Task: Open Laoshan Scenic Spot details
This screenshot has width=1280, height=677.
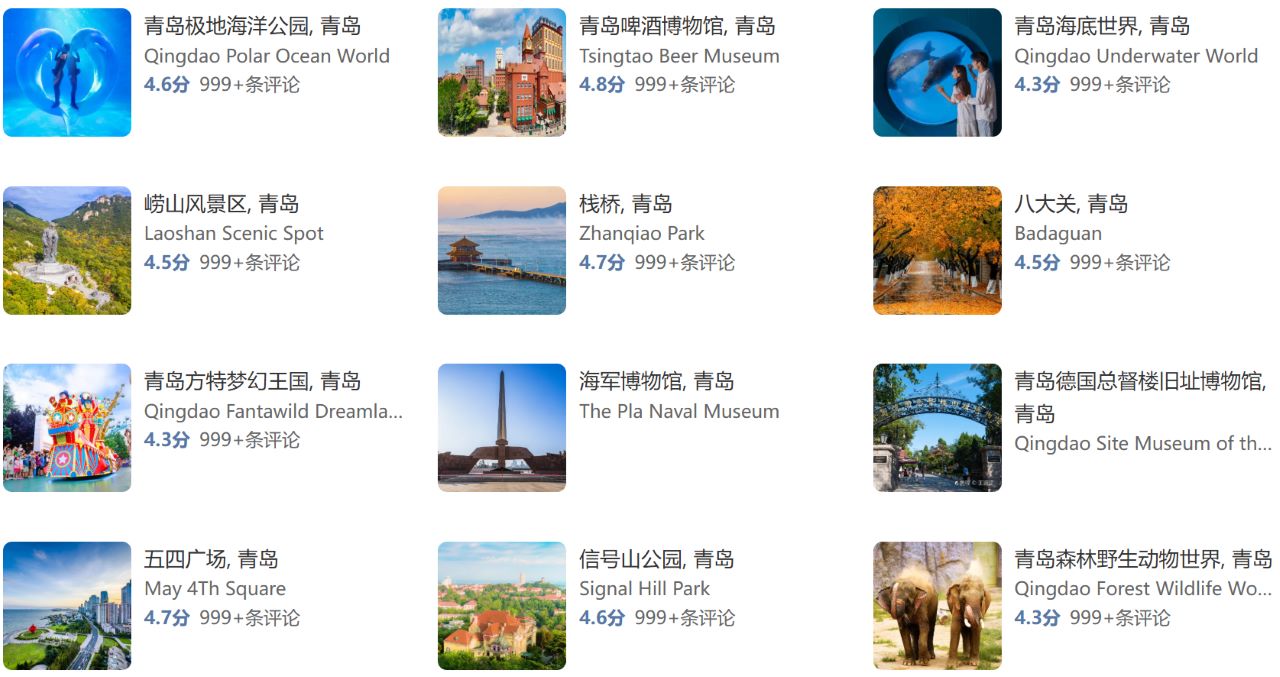Action: tap(221, 205)
